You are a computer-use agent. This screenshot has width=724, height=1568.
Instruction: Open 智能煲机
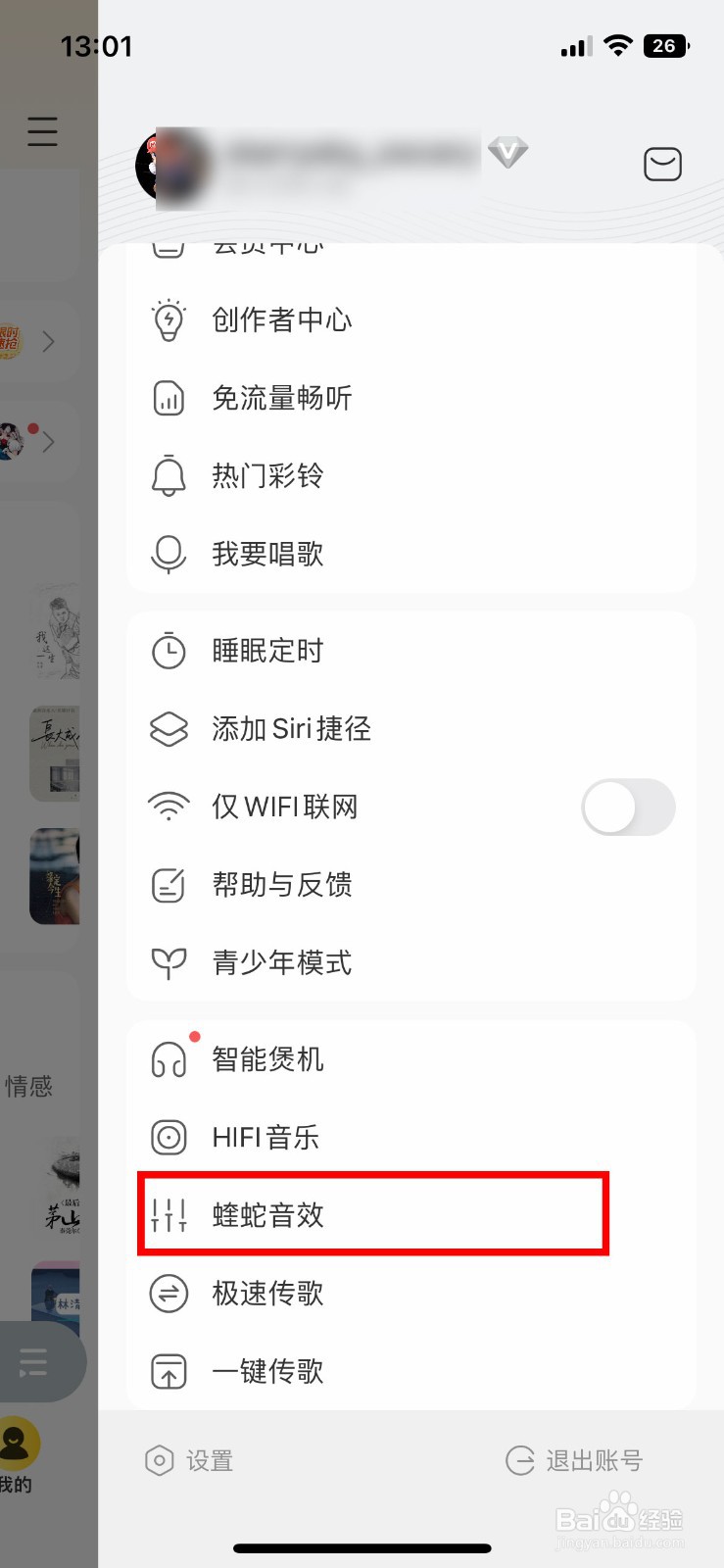[411, 1059]
